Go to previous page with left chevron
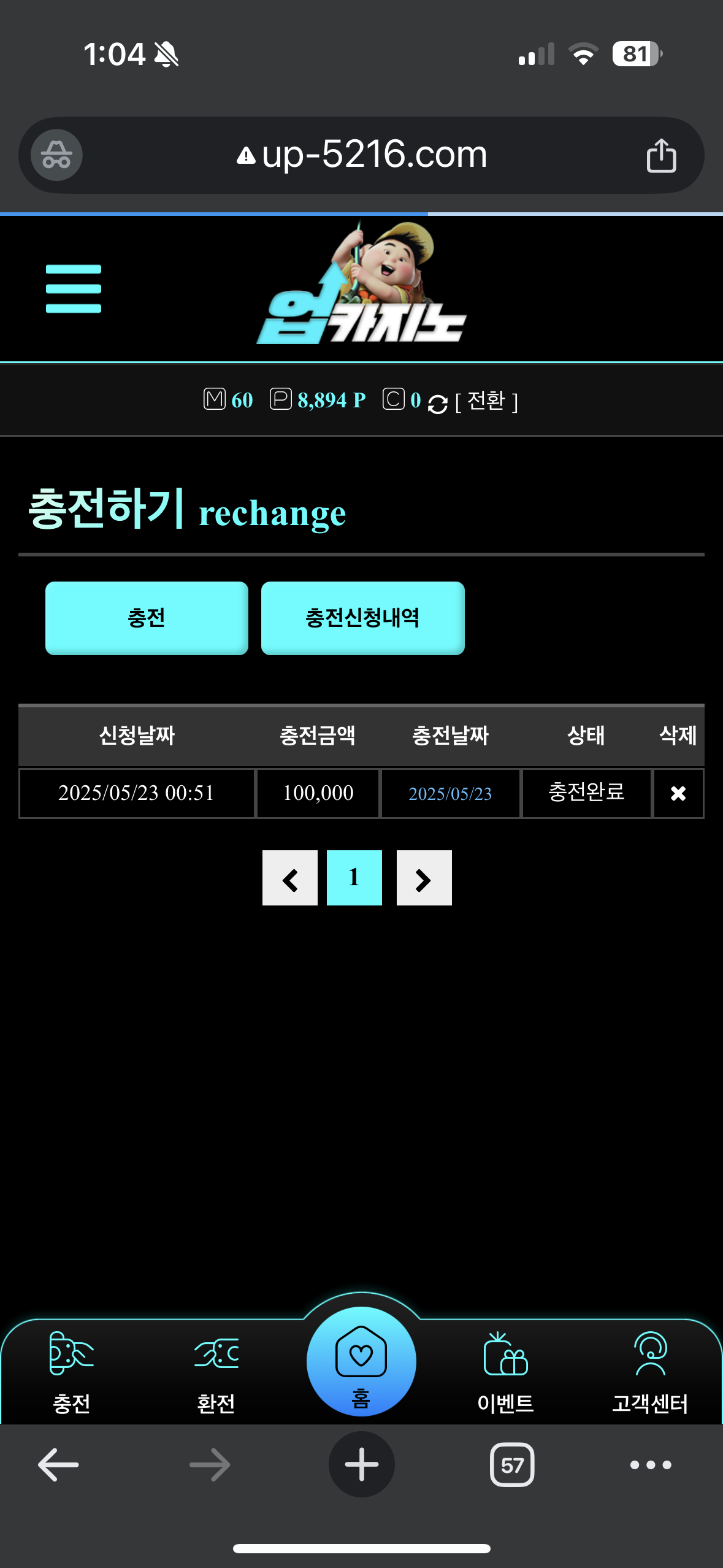 tap(290, 878)
